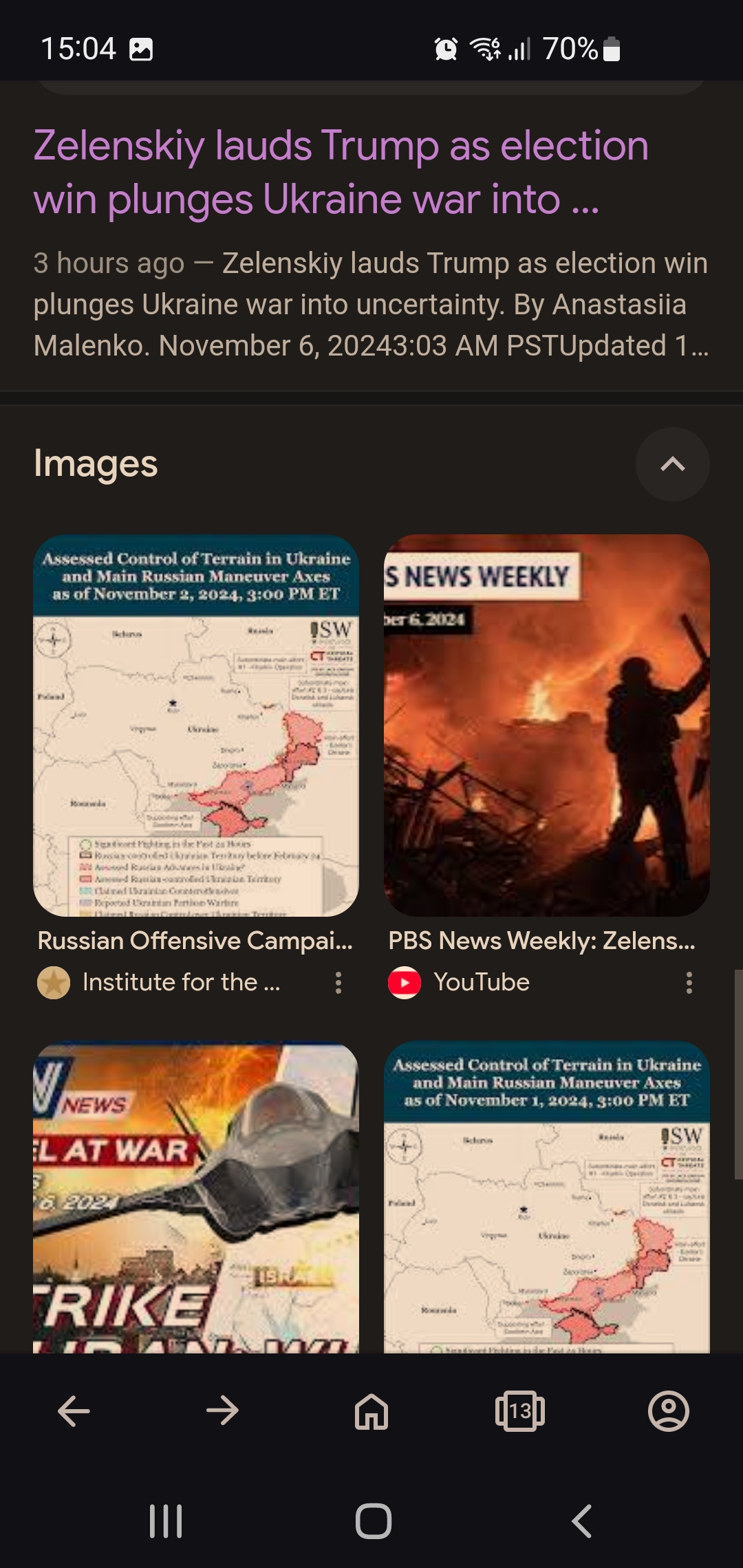Open the account profile icon
The width and height of the screenshot is (743, 1568).
click(669, 1412)
